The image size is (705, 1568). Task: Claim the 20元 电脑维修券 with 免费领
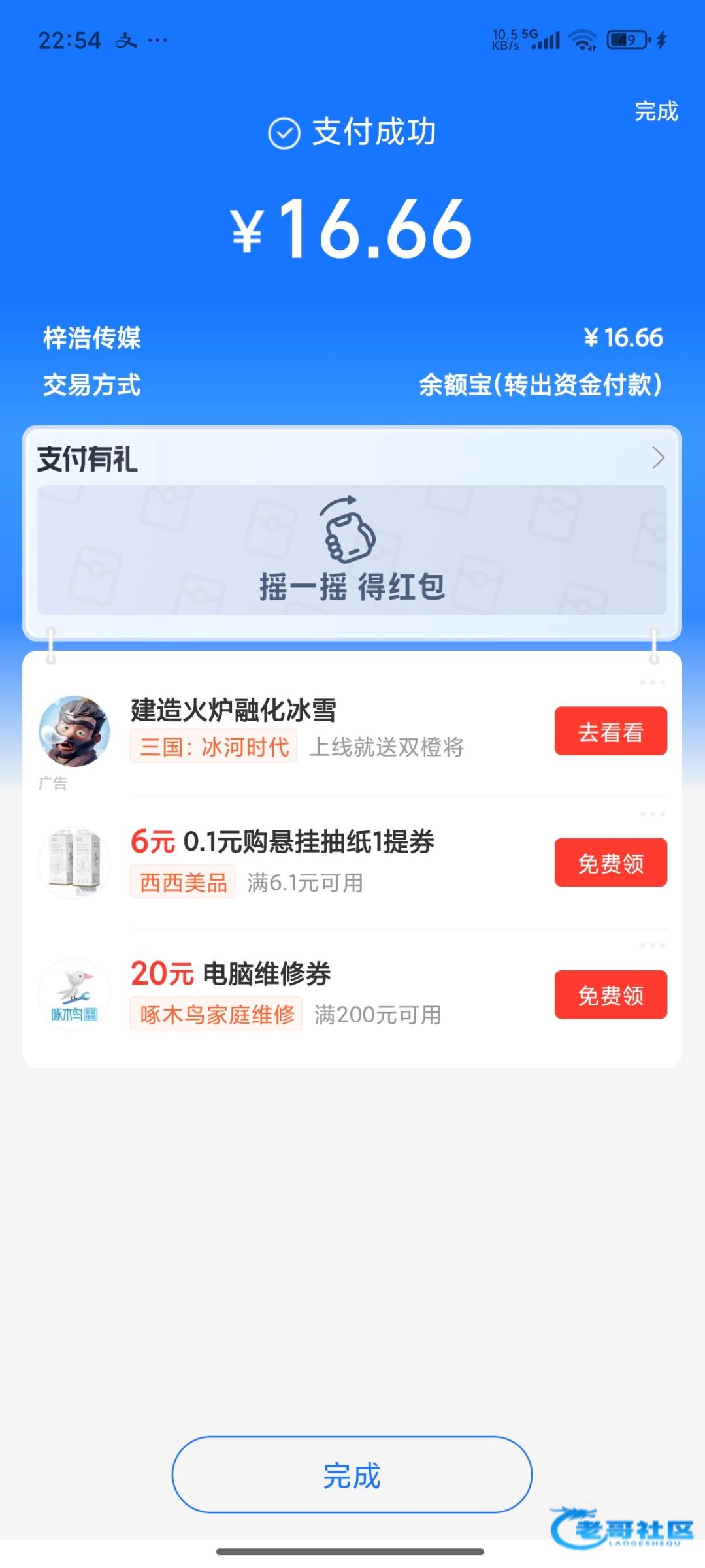tap(610, 995)
